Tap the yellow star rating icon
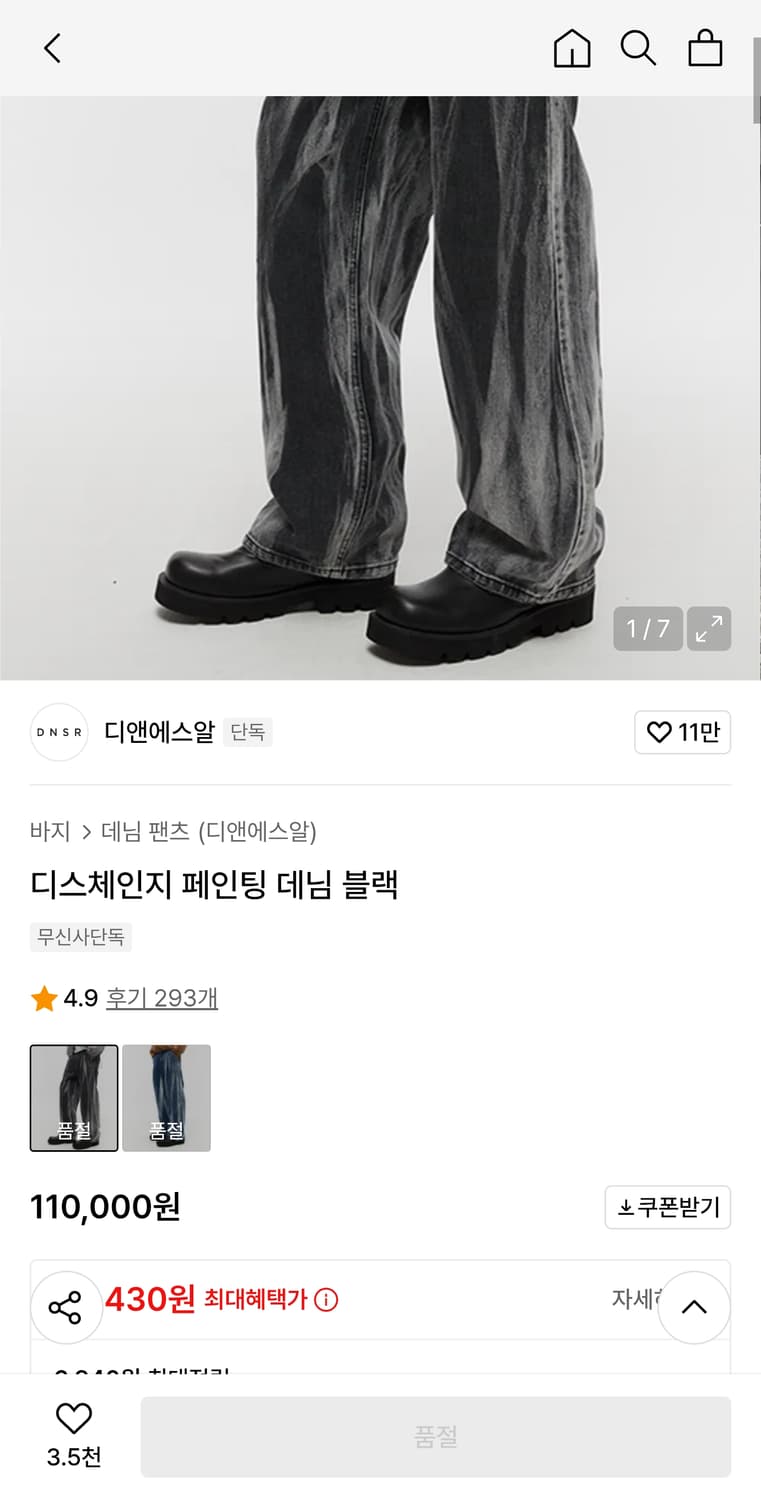 pyautogui.click(x=43, y=997)
